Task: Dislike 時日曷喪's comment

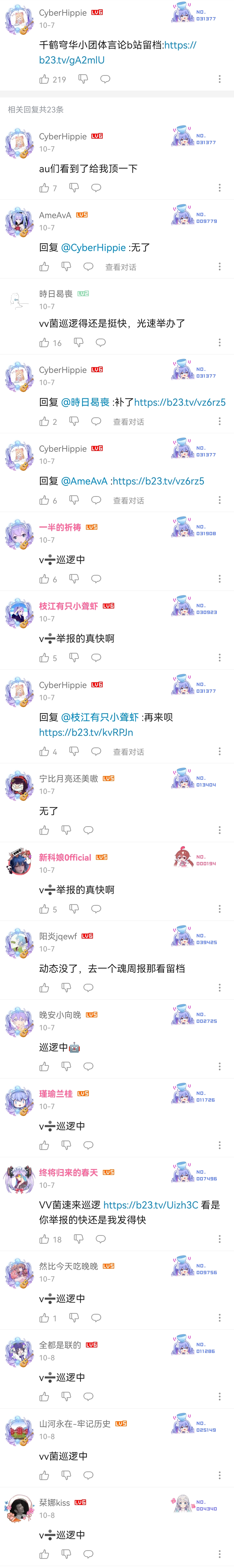Action: 78,343
